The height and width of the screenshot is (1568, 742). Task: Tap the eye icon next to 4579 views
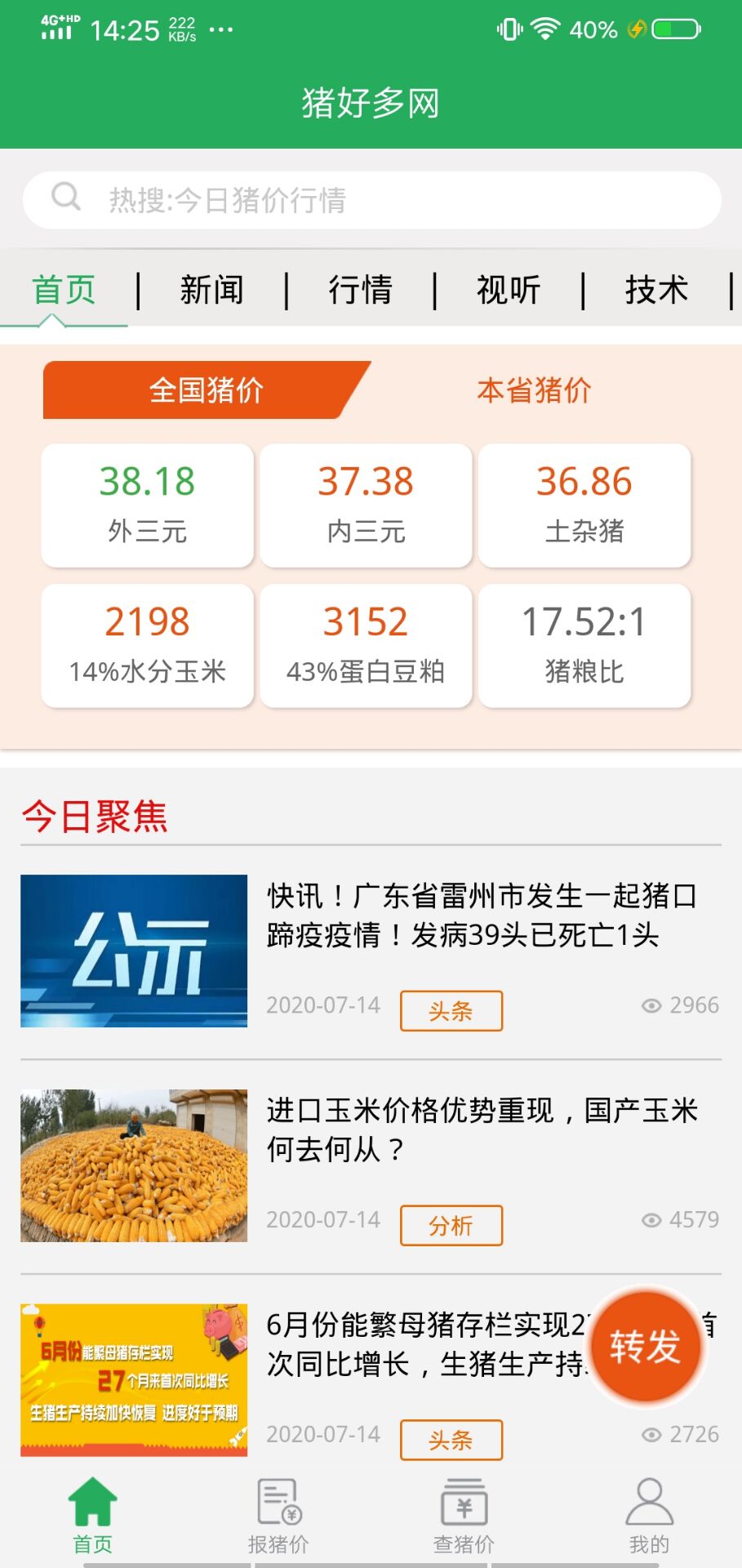(651, 1220)
